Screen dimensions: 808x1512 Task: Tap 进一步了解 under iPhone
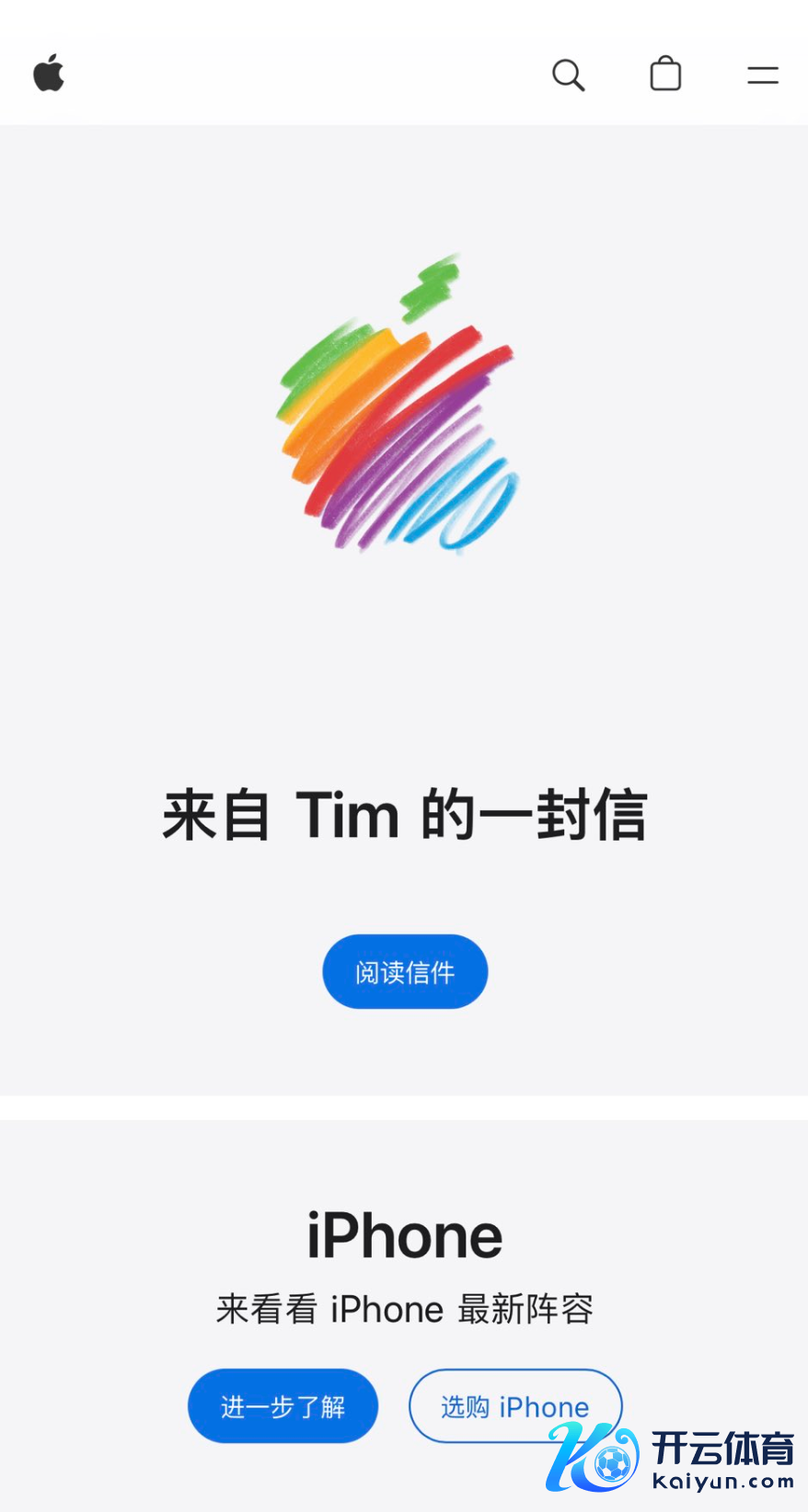(x=283, y=1406)
